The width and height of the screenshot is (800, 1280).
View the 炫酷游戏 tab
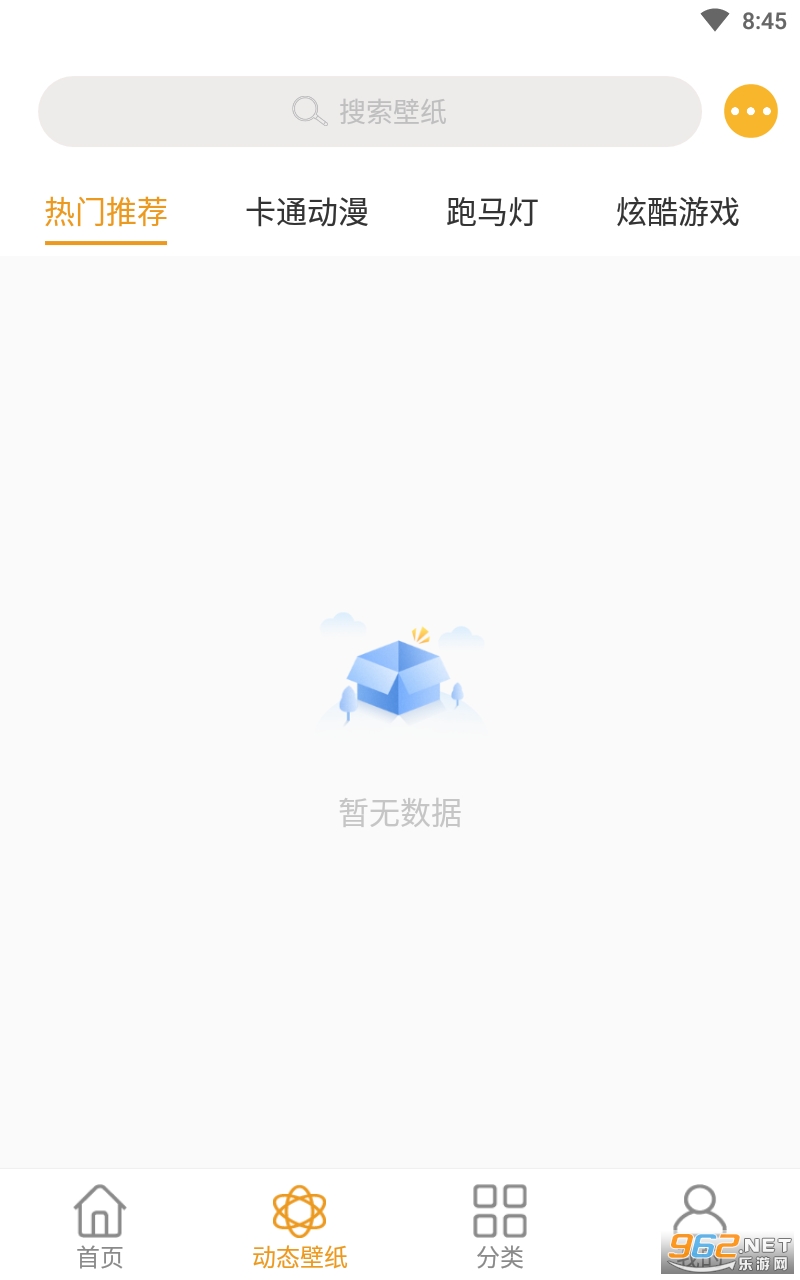tap(678, 212)
